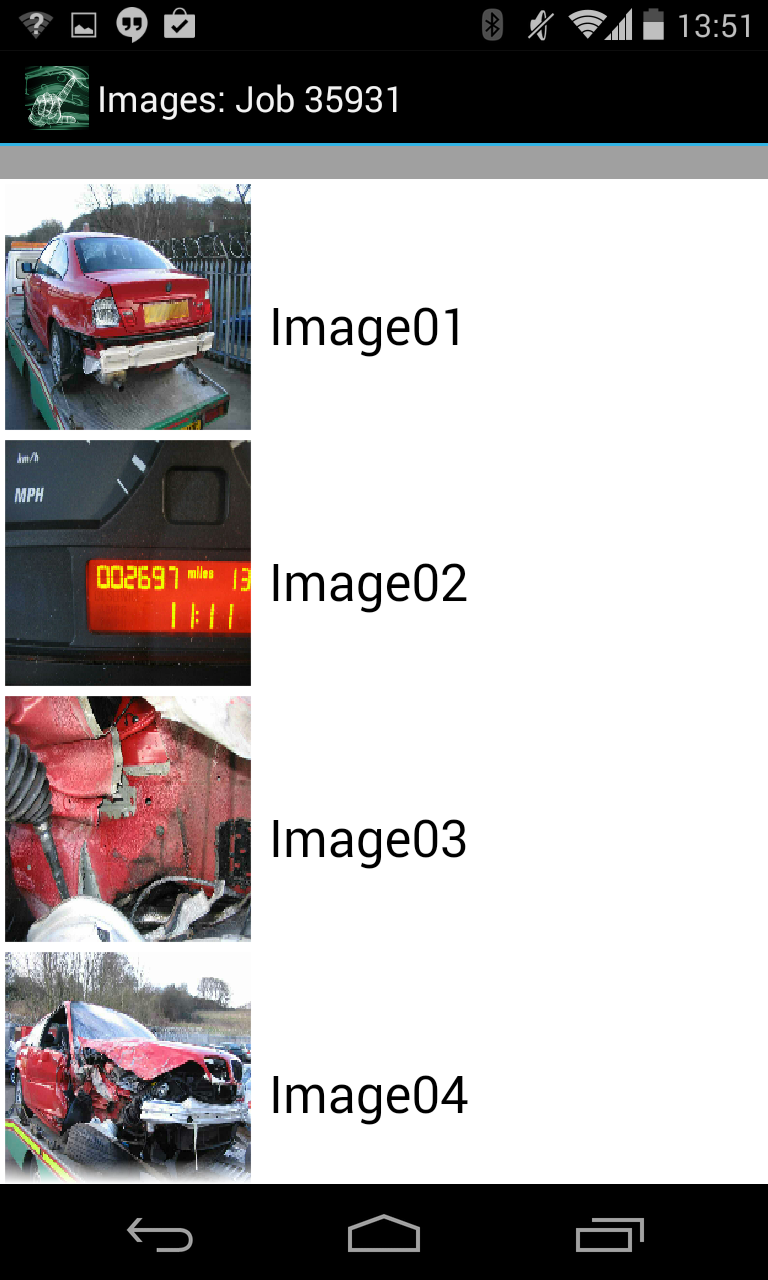Screen dimensions: 768x1280
Task: Open the recent apps overview
Action: click(609, 1236)
